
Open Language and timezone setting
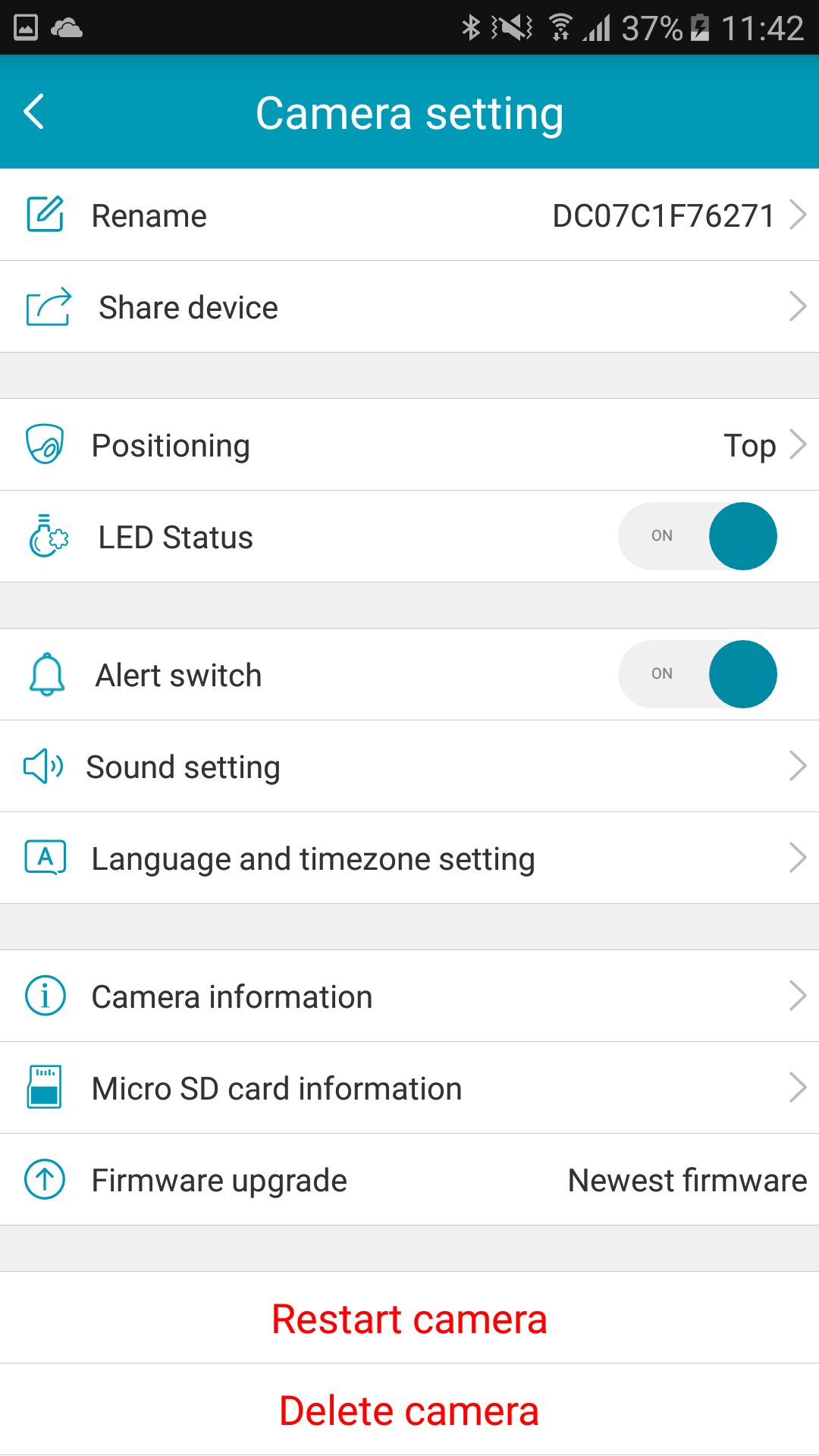[x=409, y=858]
